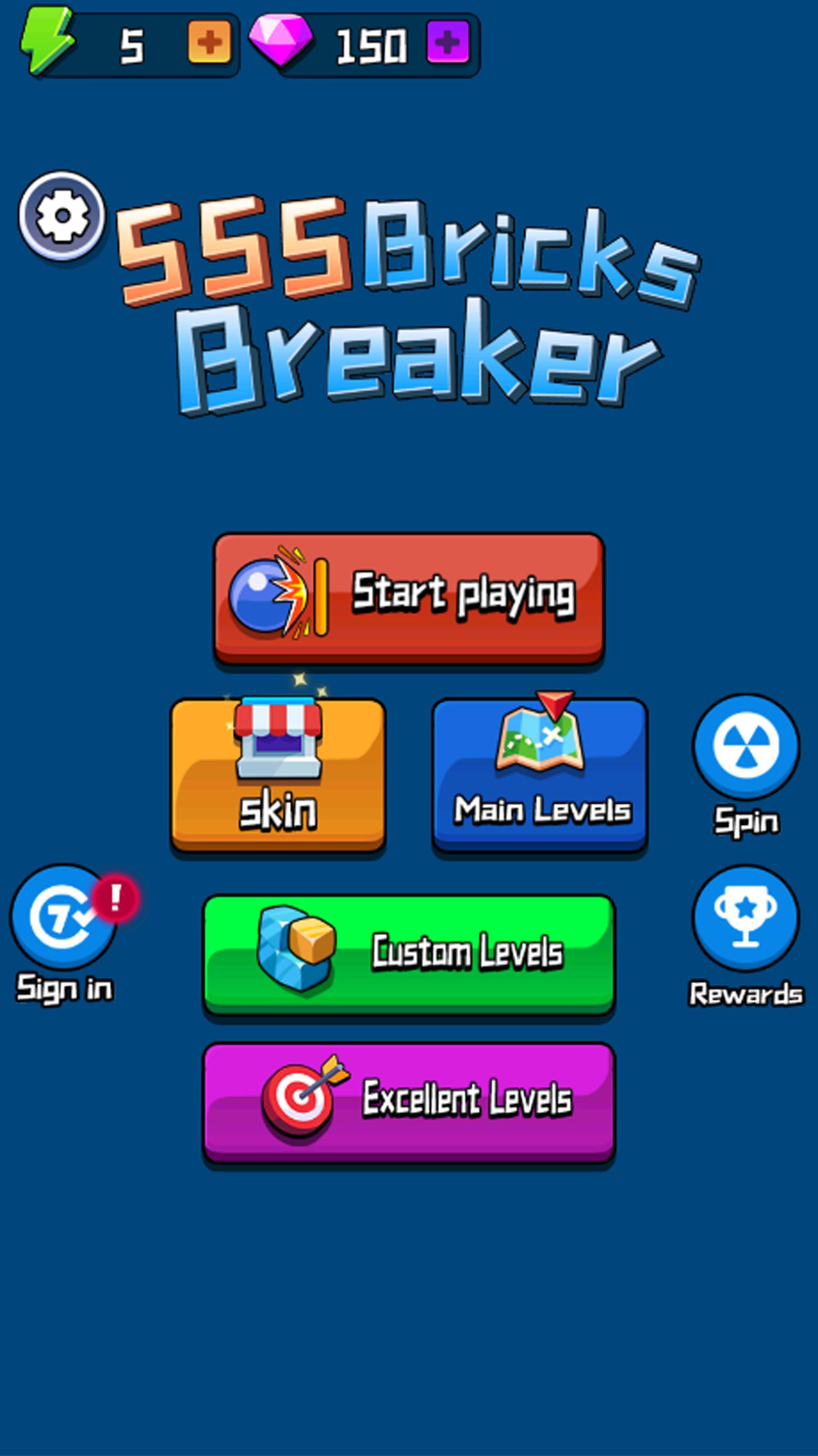Buy more gems with the purple plus
Image resolution: width=818 pixels, height=1456 pixels.
coord(448,43)
